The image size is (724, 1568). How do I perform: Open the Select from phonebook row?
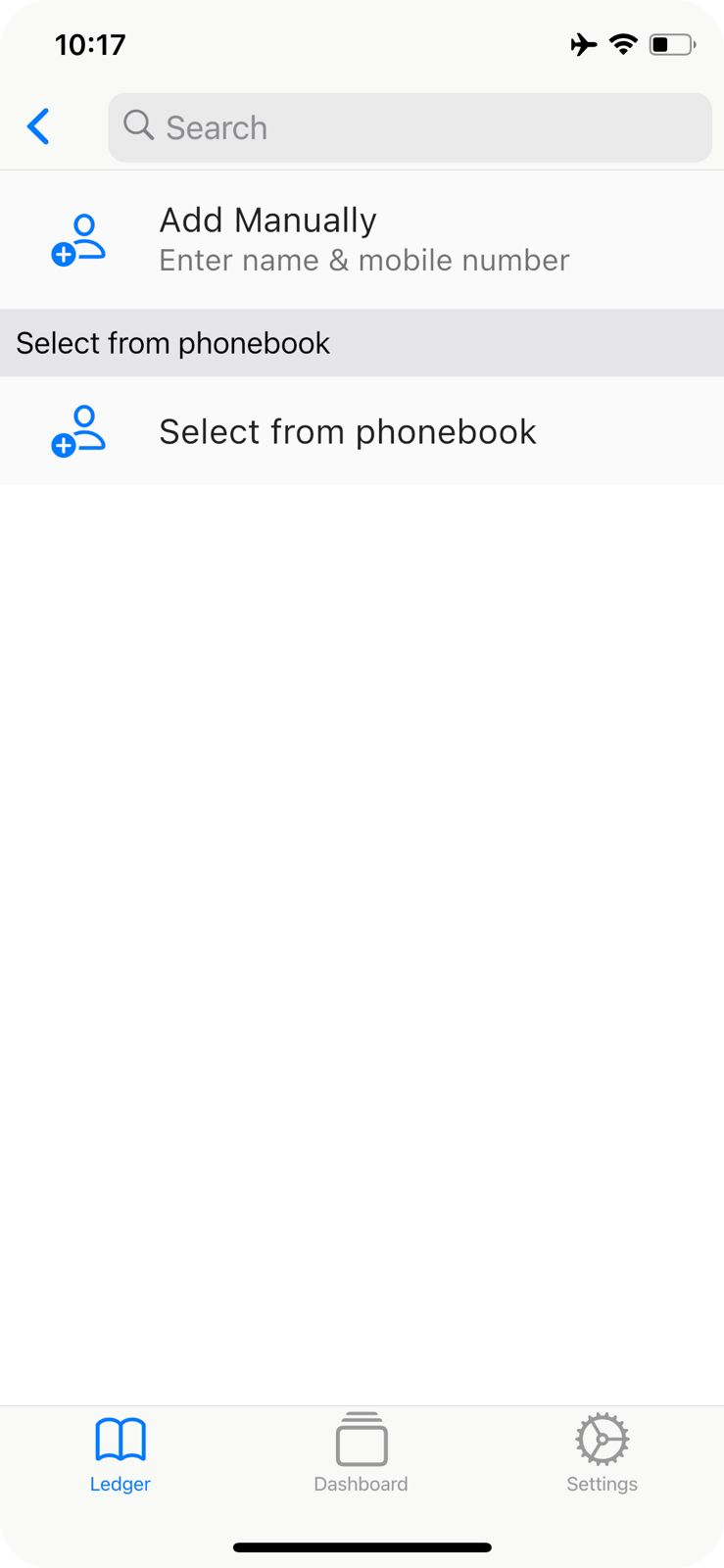coord(362,431)
